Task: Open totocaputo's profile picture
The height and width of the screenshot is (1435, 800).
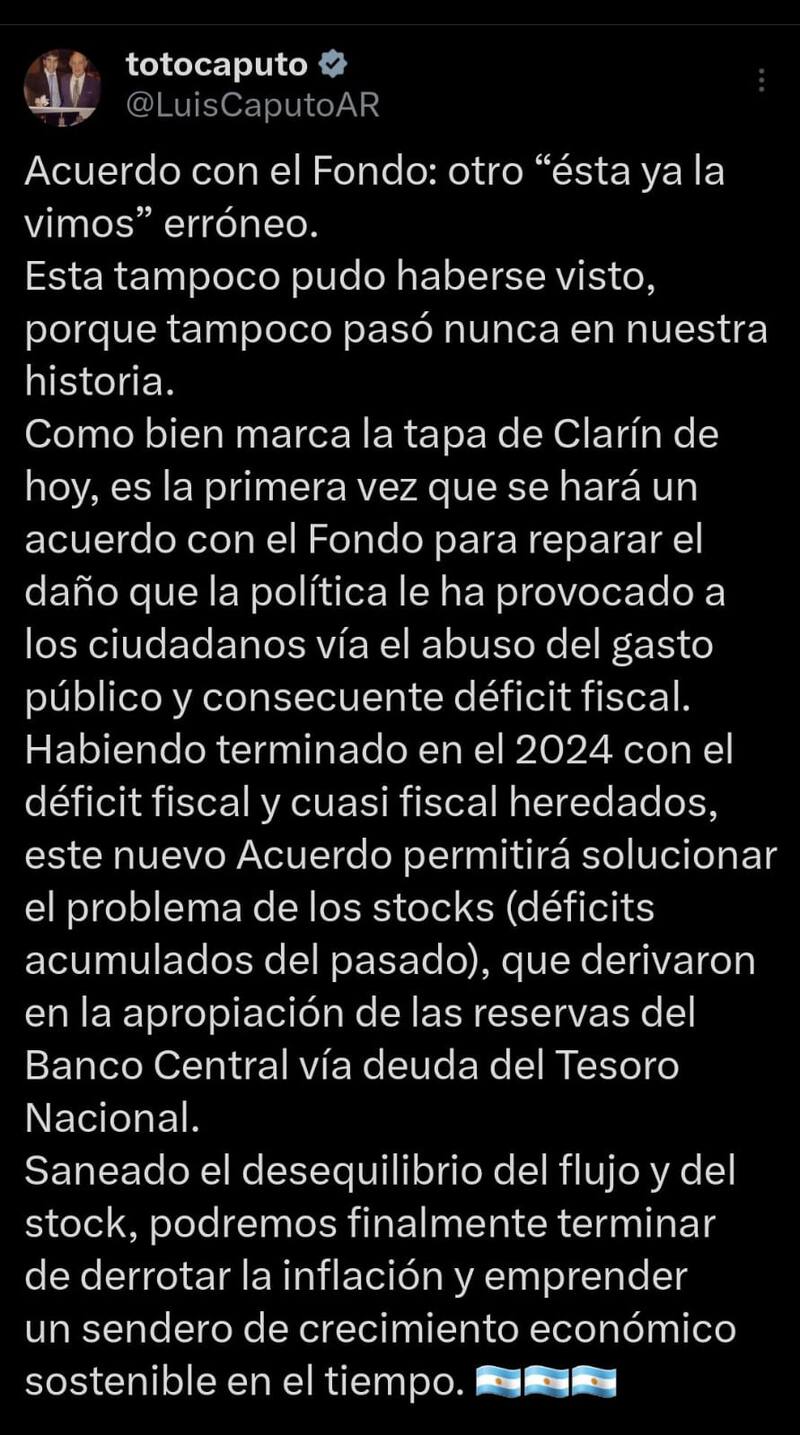Action: (x=62, y=87)
